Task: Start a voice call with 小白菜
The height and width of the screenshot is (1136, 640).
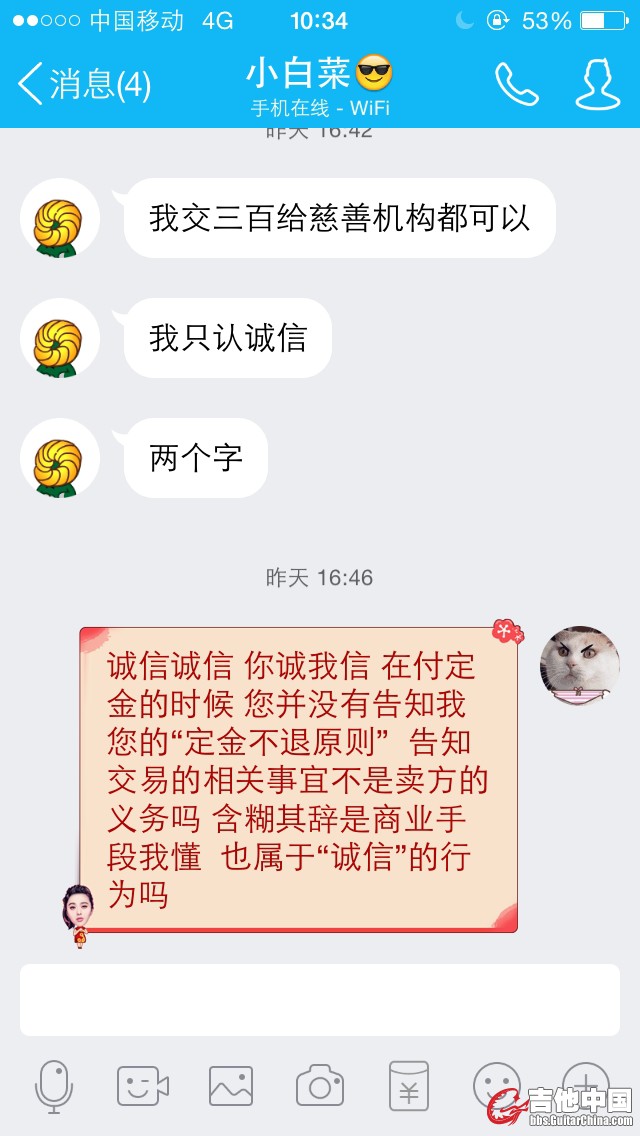Action: [516, 85]
